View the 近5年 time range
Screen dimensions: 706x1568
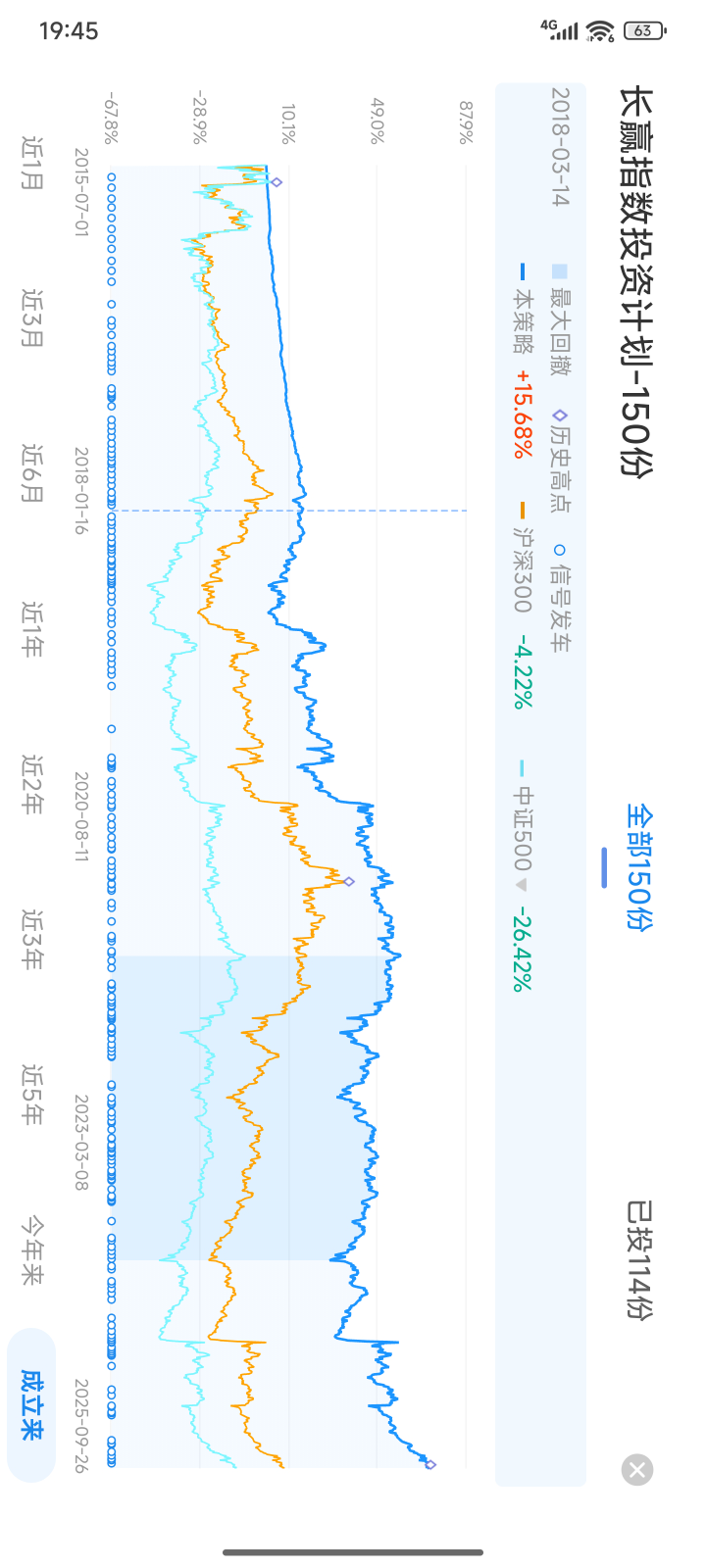(32, 1094)
